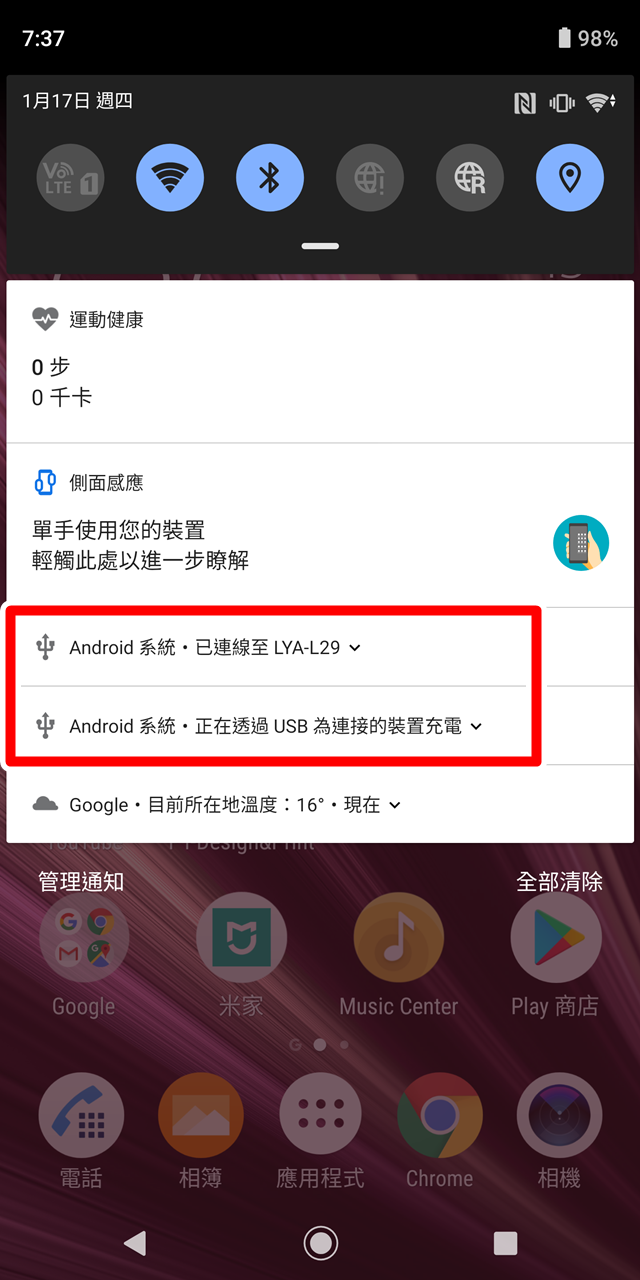Expand the USB charging connected device notification
Image resolution: width=640 pixels, height=1280 pixels.
(476, 727)
